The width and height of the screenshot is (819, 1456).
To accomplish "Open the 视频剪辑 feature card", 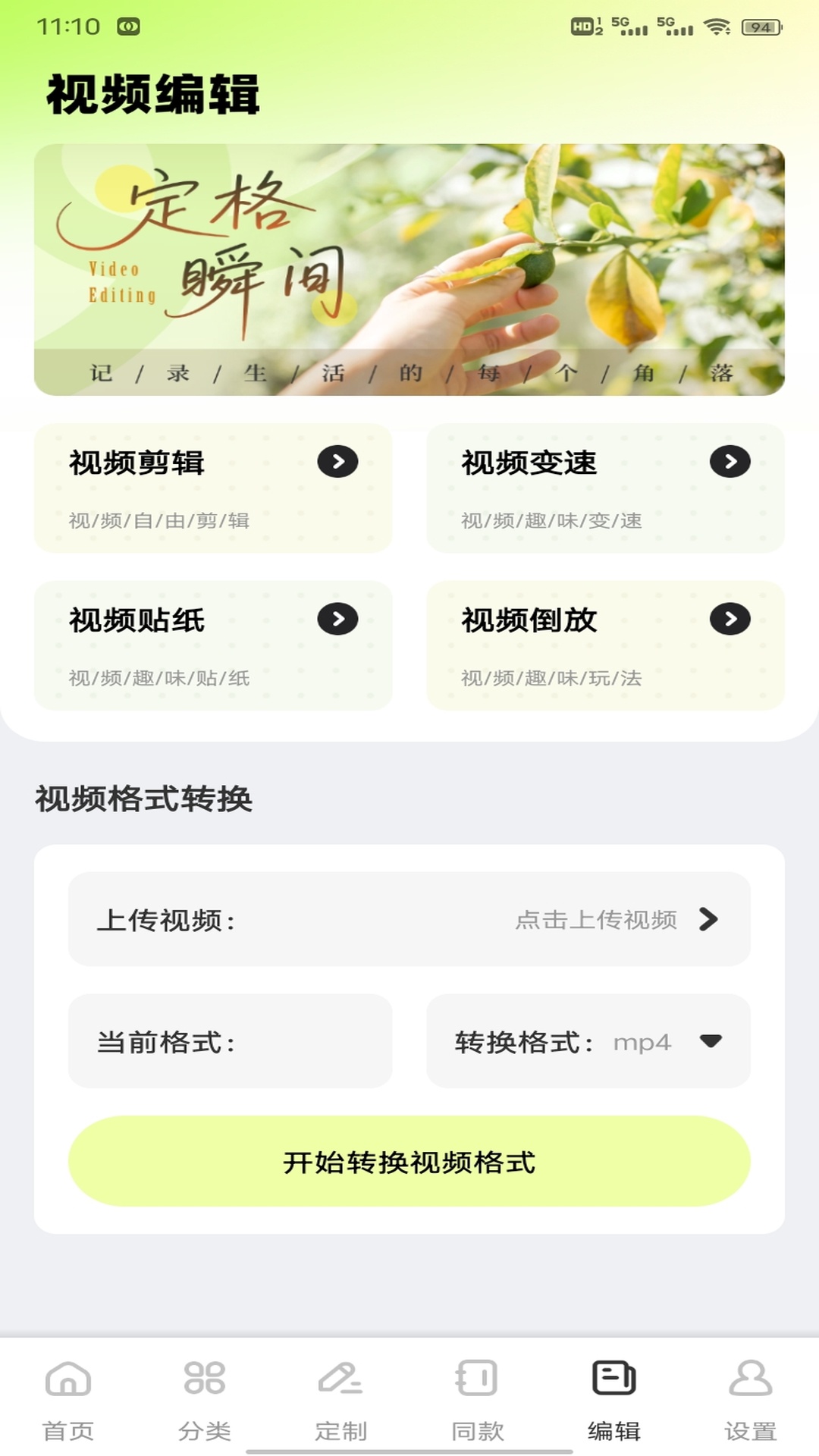I will 214,489.
